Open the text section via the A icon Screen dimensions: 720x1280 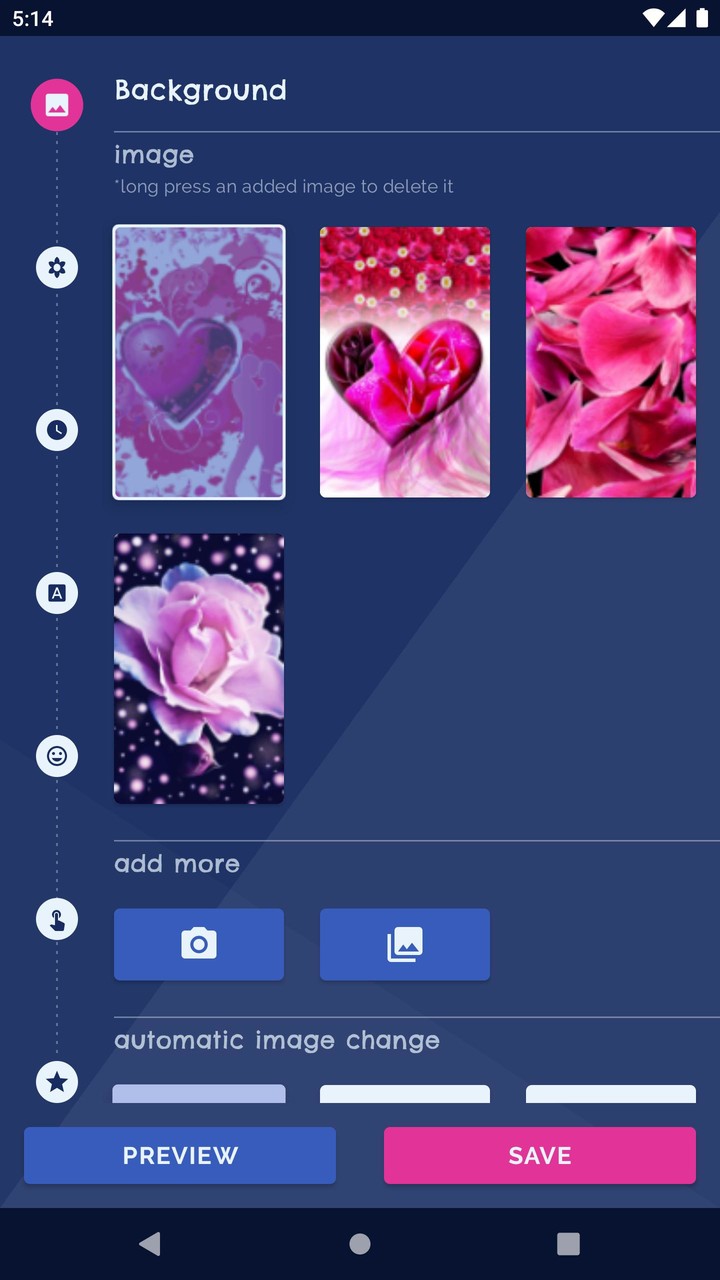tap(57, 592)
